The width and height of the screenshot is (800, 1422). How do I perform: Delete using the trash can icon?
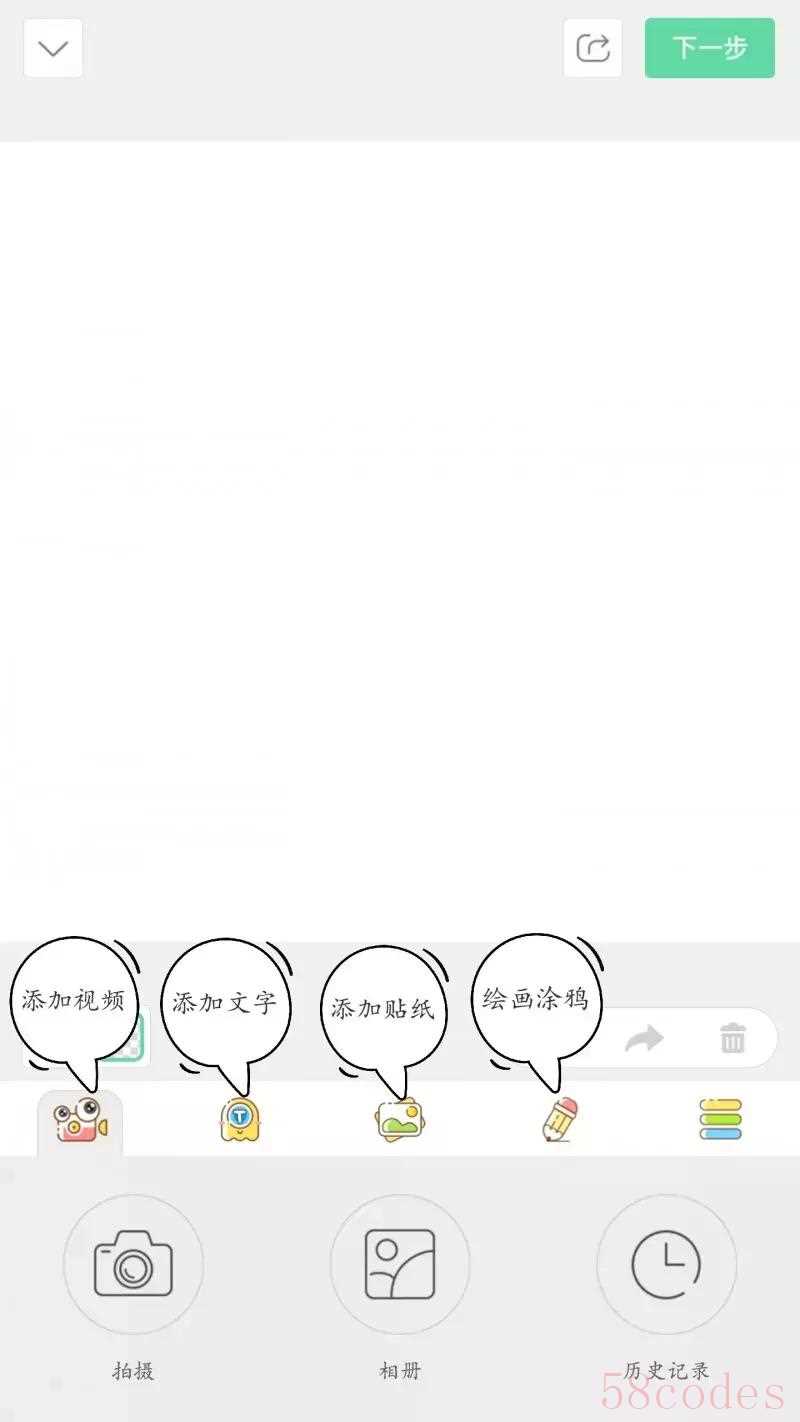pyautogui.click(x=733, y=1038)
